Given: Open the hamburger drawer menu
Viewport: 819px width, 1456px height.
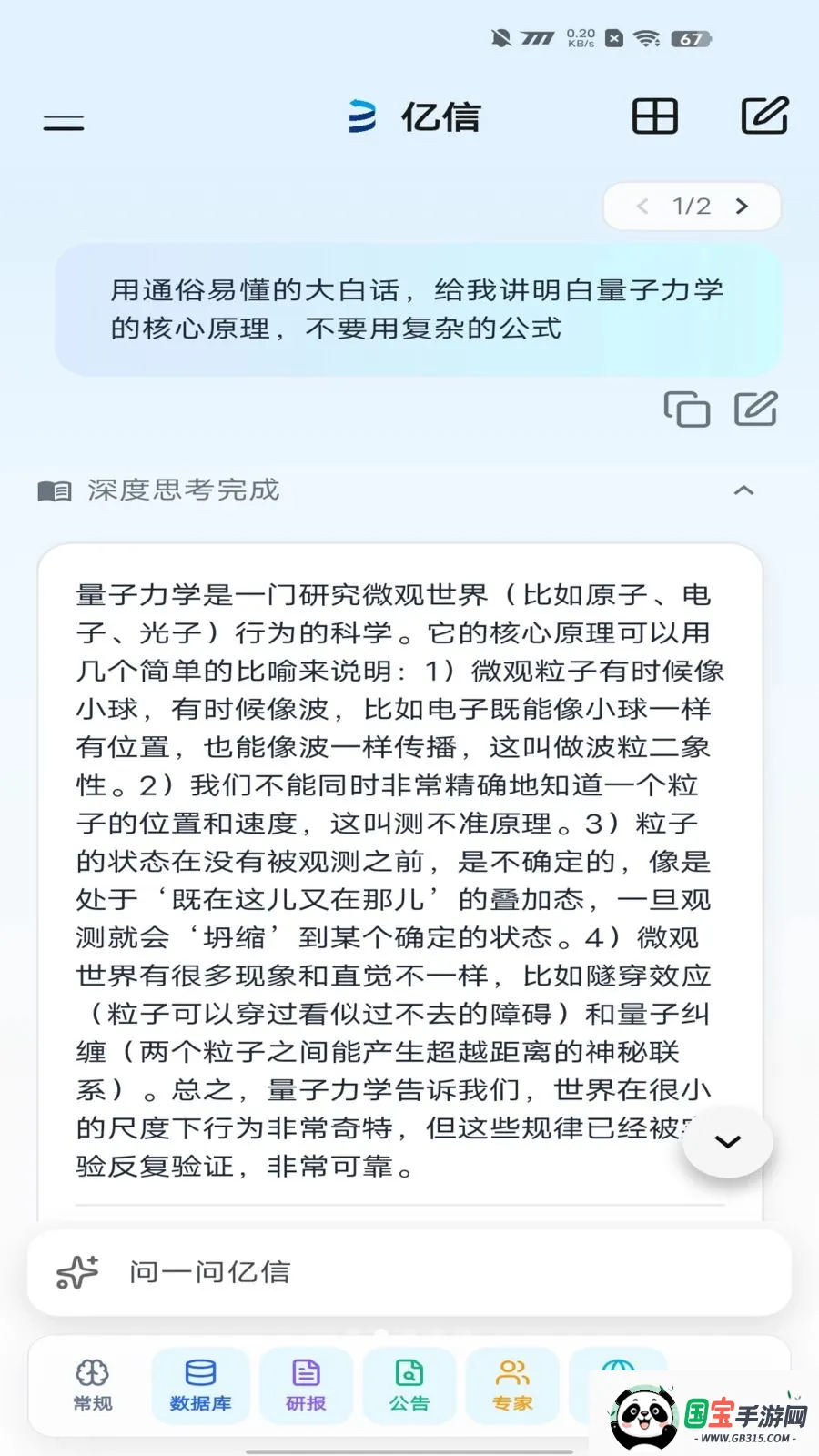Looking at the screenshot, I should [64, 122].
